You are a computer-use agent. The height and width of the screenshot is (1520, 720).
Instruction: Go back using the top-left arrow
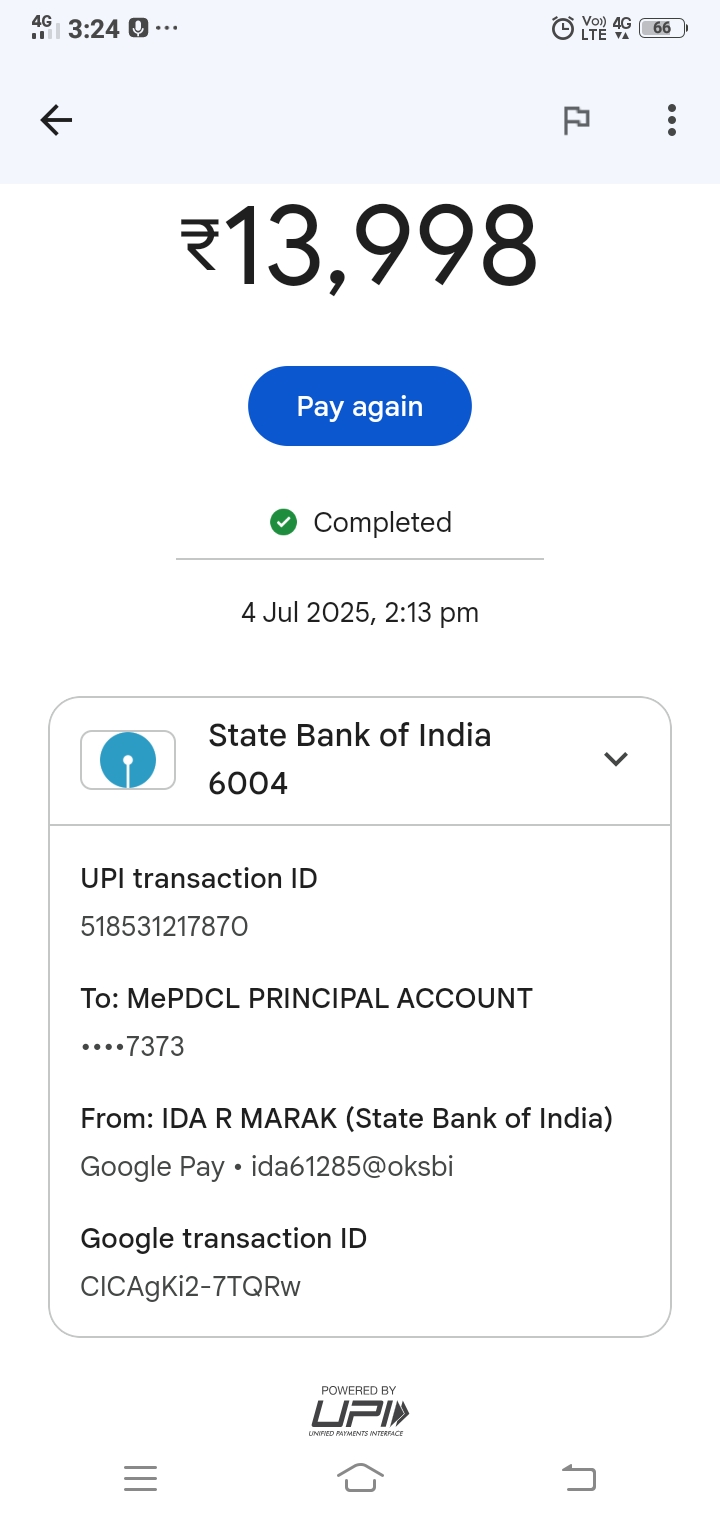[56, 121]
